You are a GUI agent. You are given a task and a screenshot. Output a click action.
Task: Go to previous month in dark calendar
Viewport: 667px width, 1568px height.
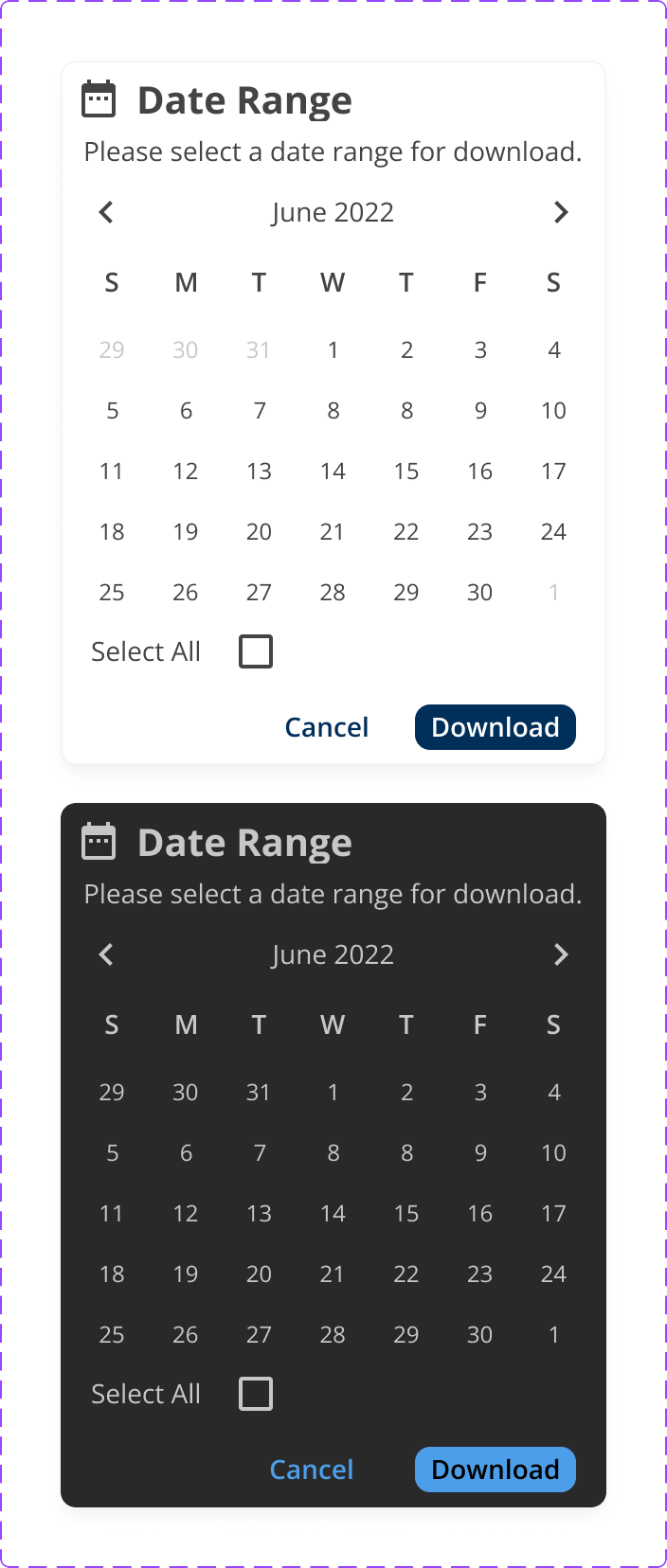click(106, 954)
